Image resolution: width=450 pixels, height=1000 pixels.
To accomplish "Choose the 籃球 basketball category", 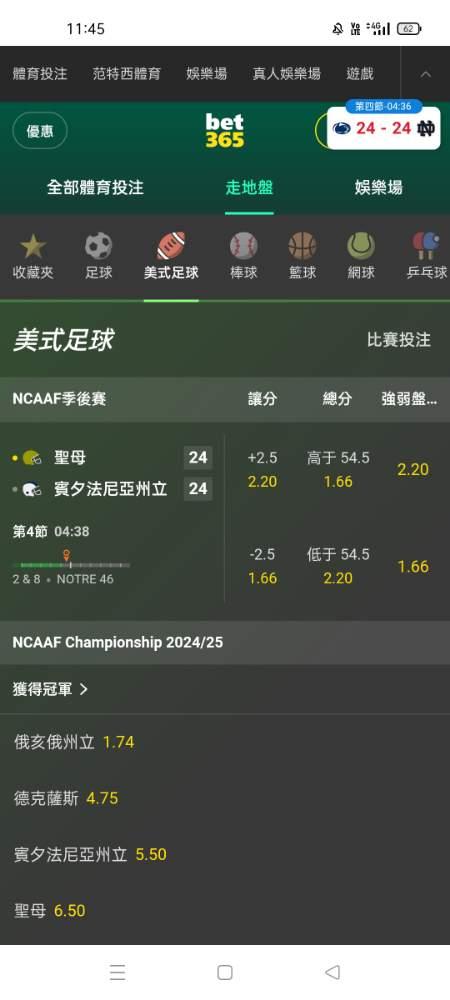I will coord(302,256).
